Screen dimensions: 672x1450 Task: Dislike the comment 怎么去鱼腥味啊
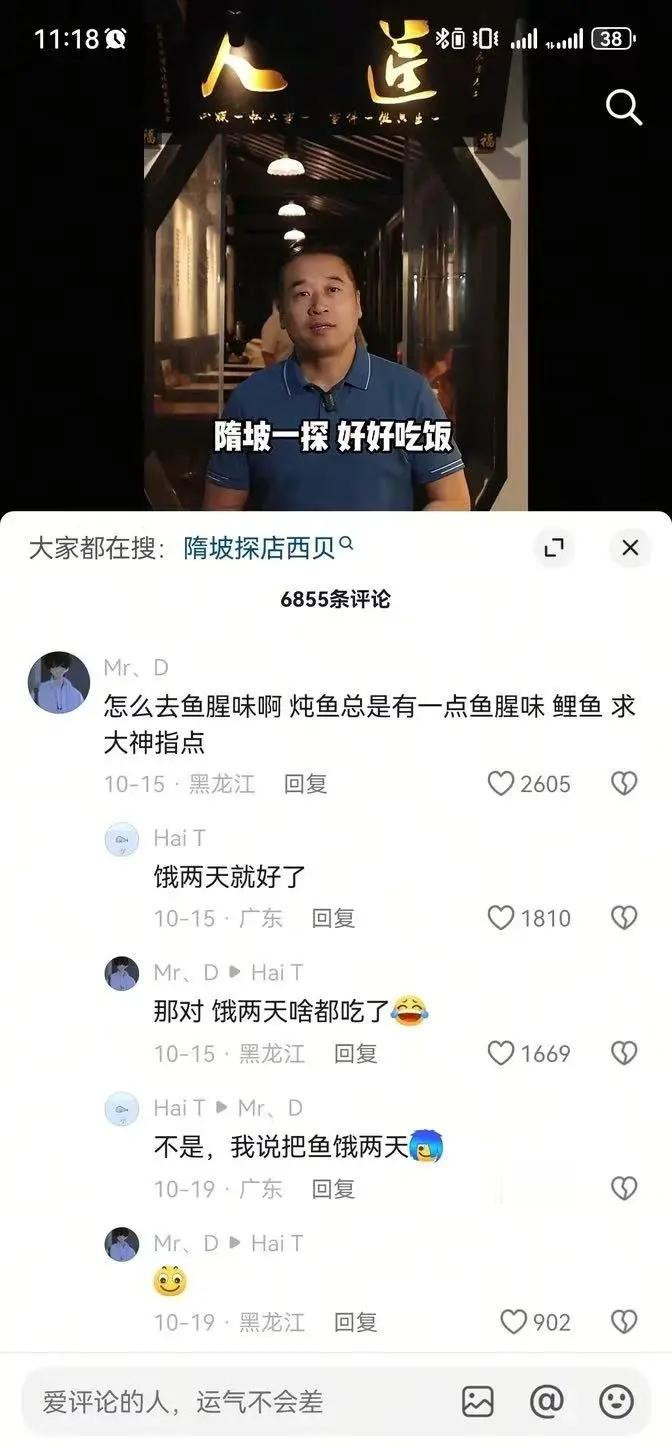pos(624,783)
